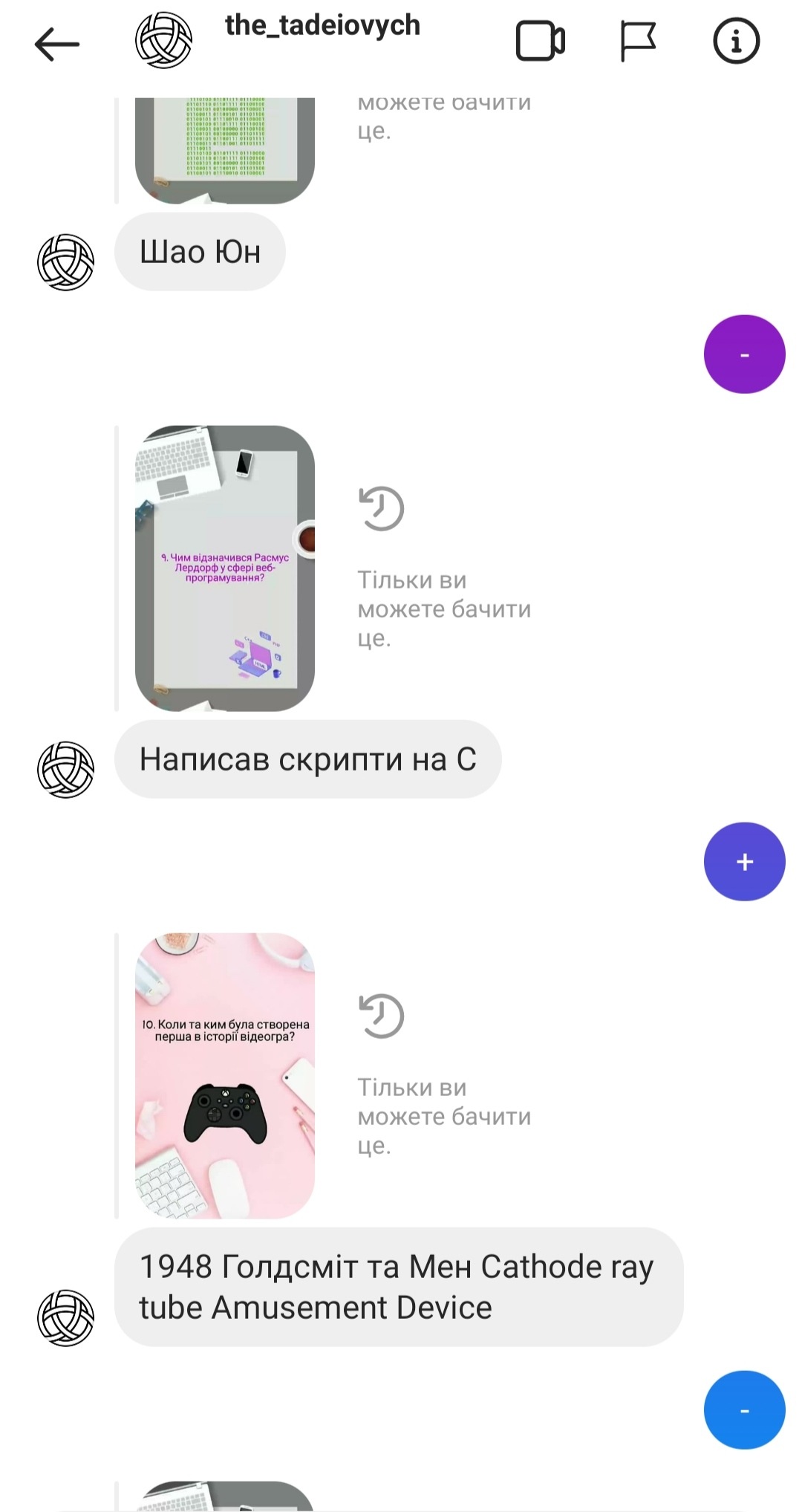Tap the avatar next to Шао Юн
This screenshot has width=802, height=1512.
pyautogui.click(x=65, y=262)
